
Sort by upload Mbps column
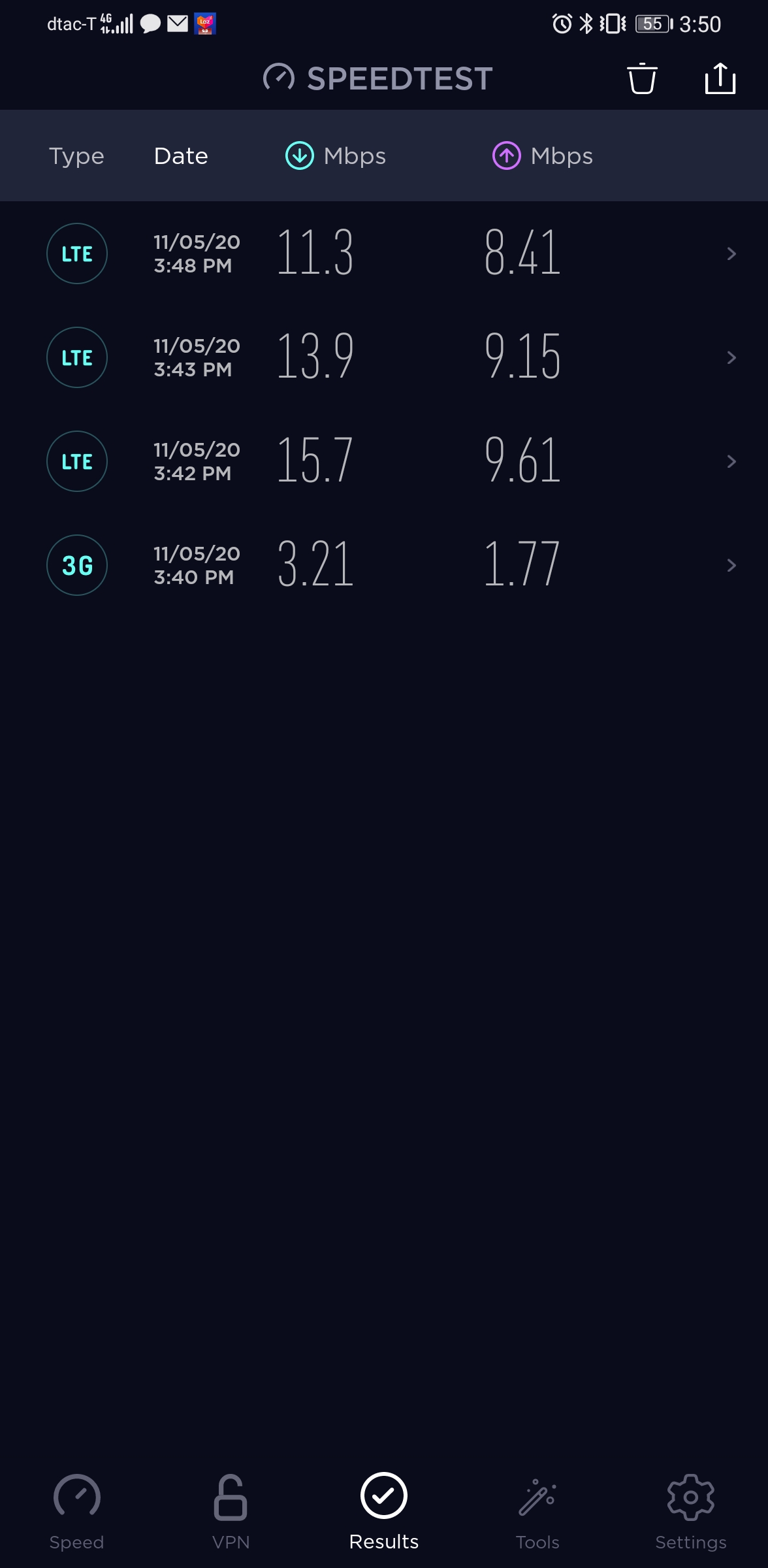point(543,156)
